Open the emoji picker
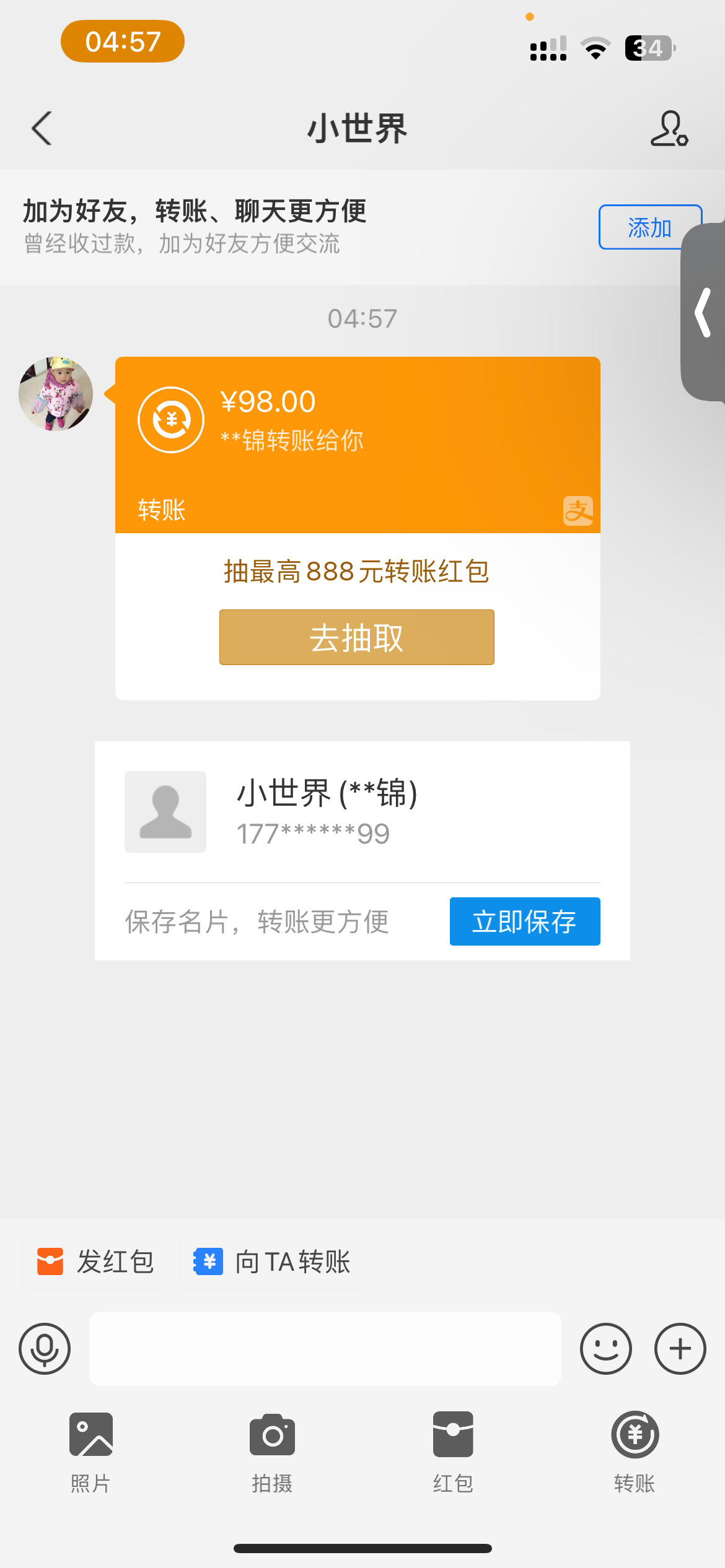The image size is (725, 1568). (606, 1349)
